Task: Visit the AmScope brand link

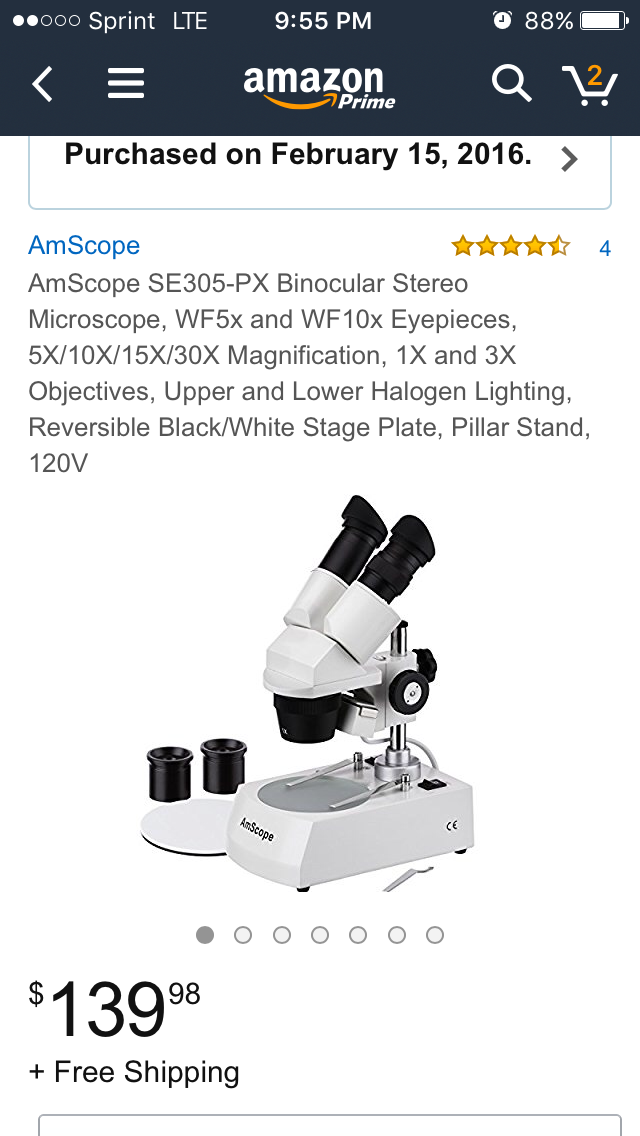Action: [84, 245]
